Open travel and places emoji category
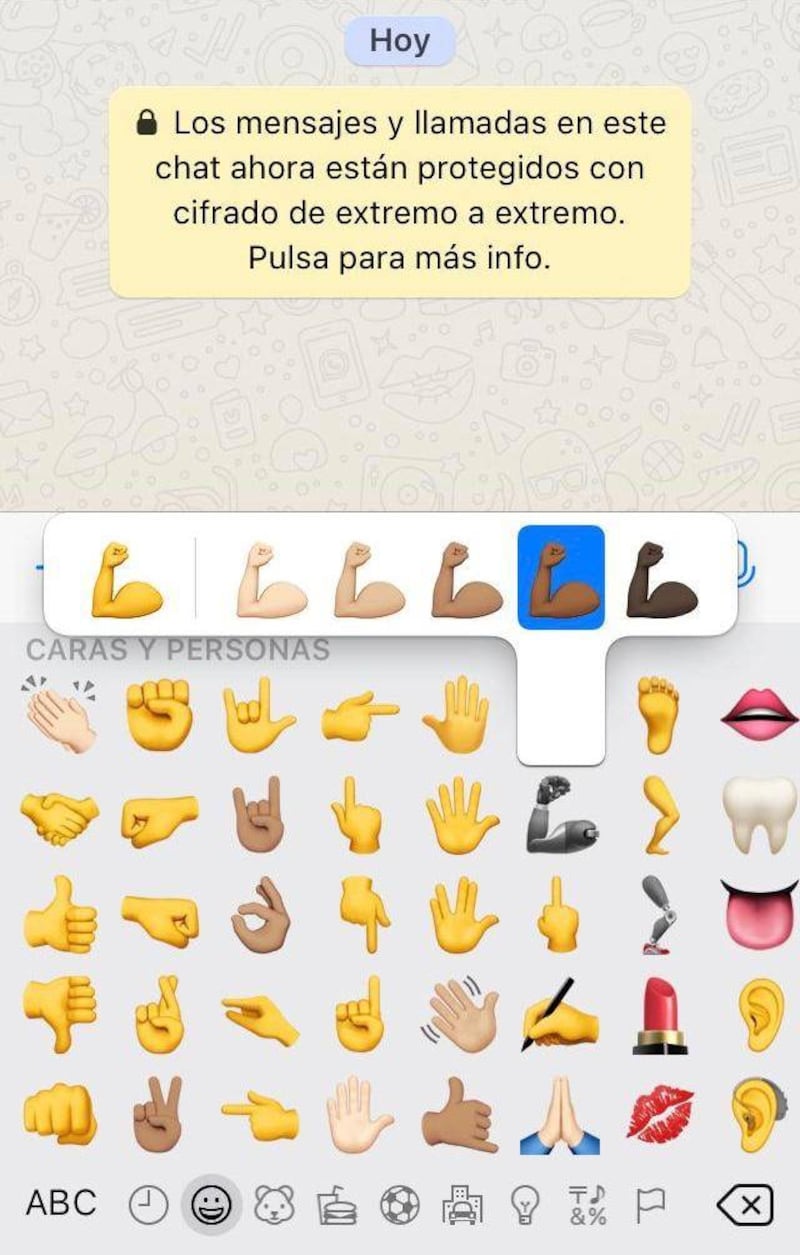 pos(461,1205)
